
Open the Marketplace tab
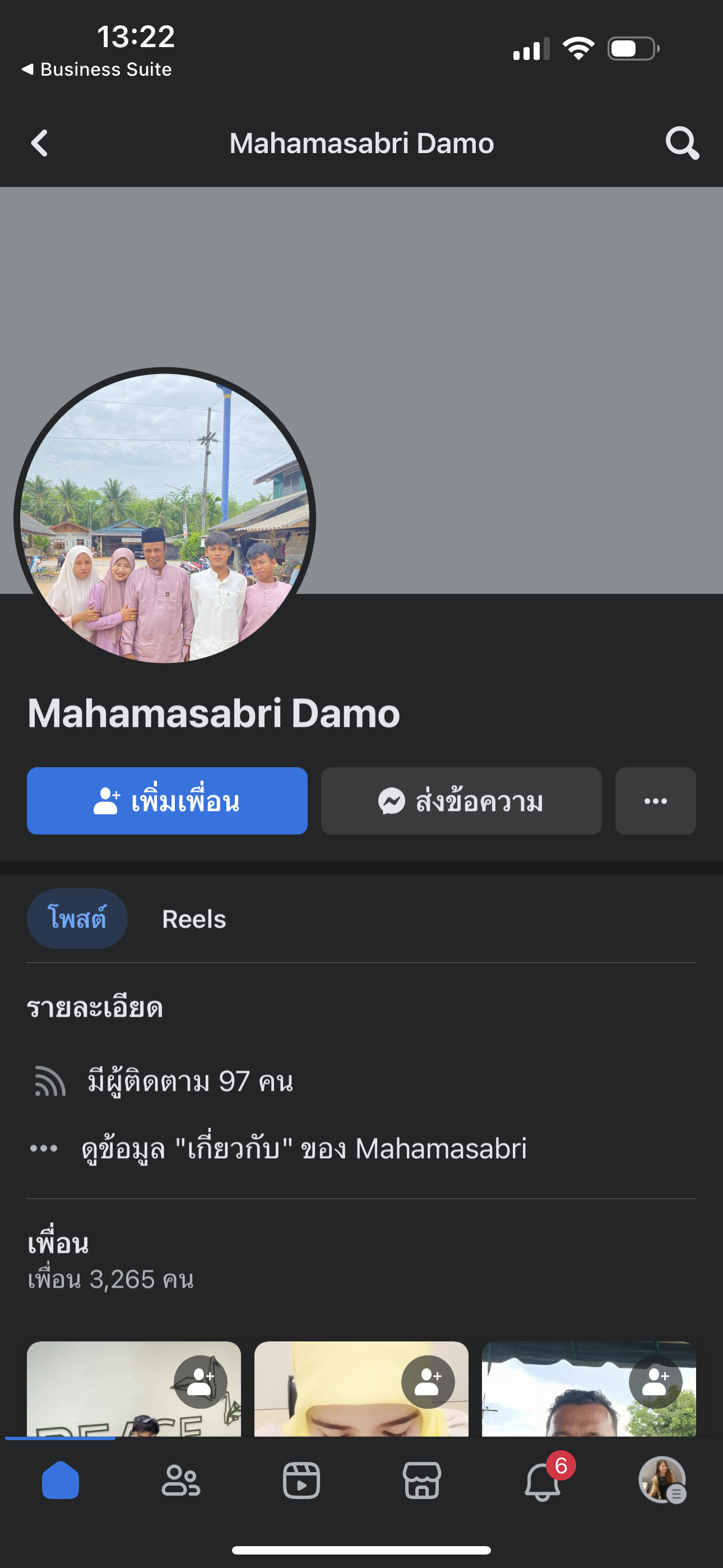point(421,1481)
